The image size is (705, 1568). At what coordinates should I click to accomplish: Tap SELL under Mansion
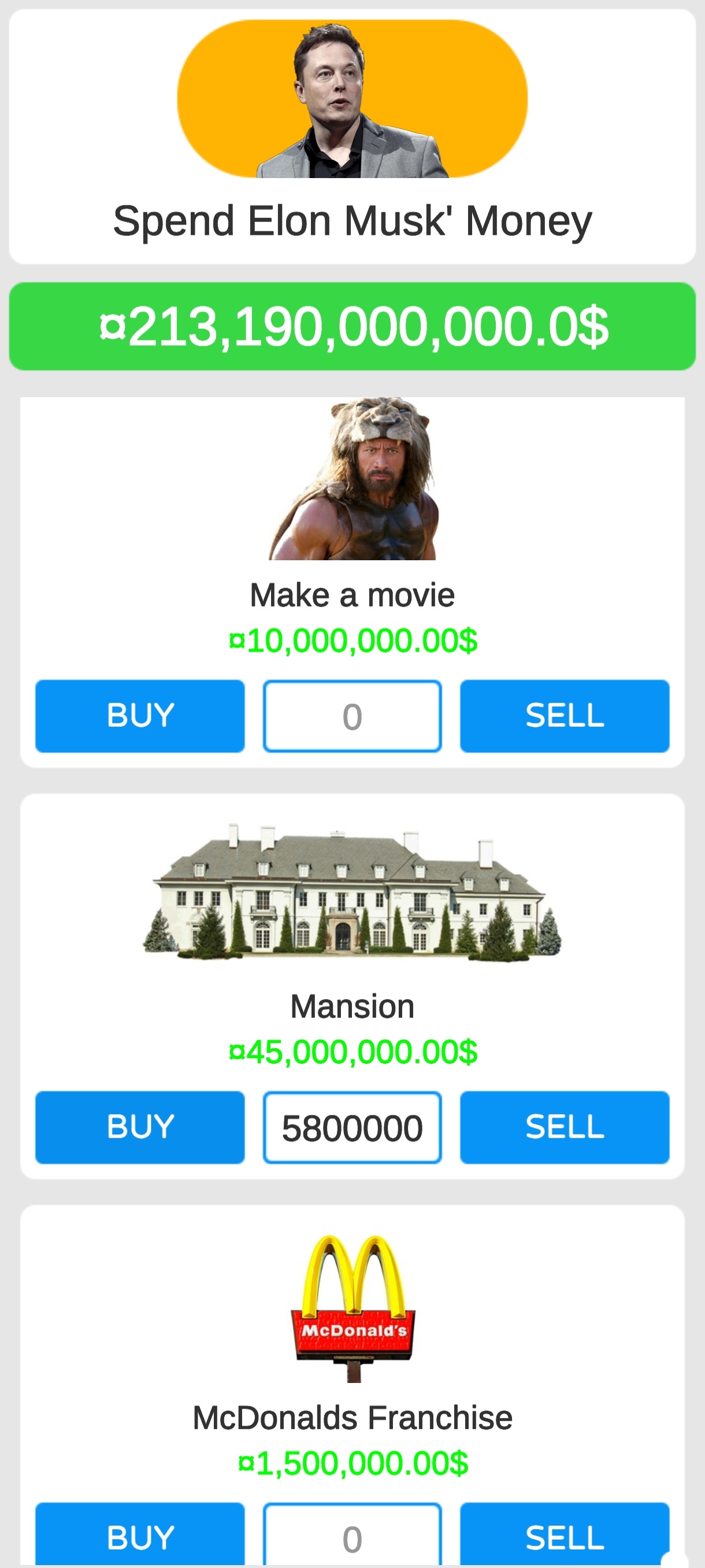click(x=565, y=1127)
